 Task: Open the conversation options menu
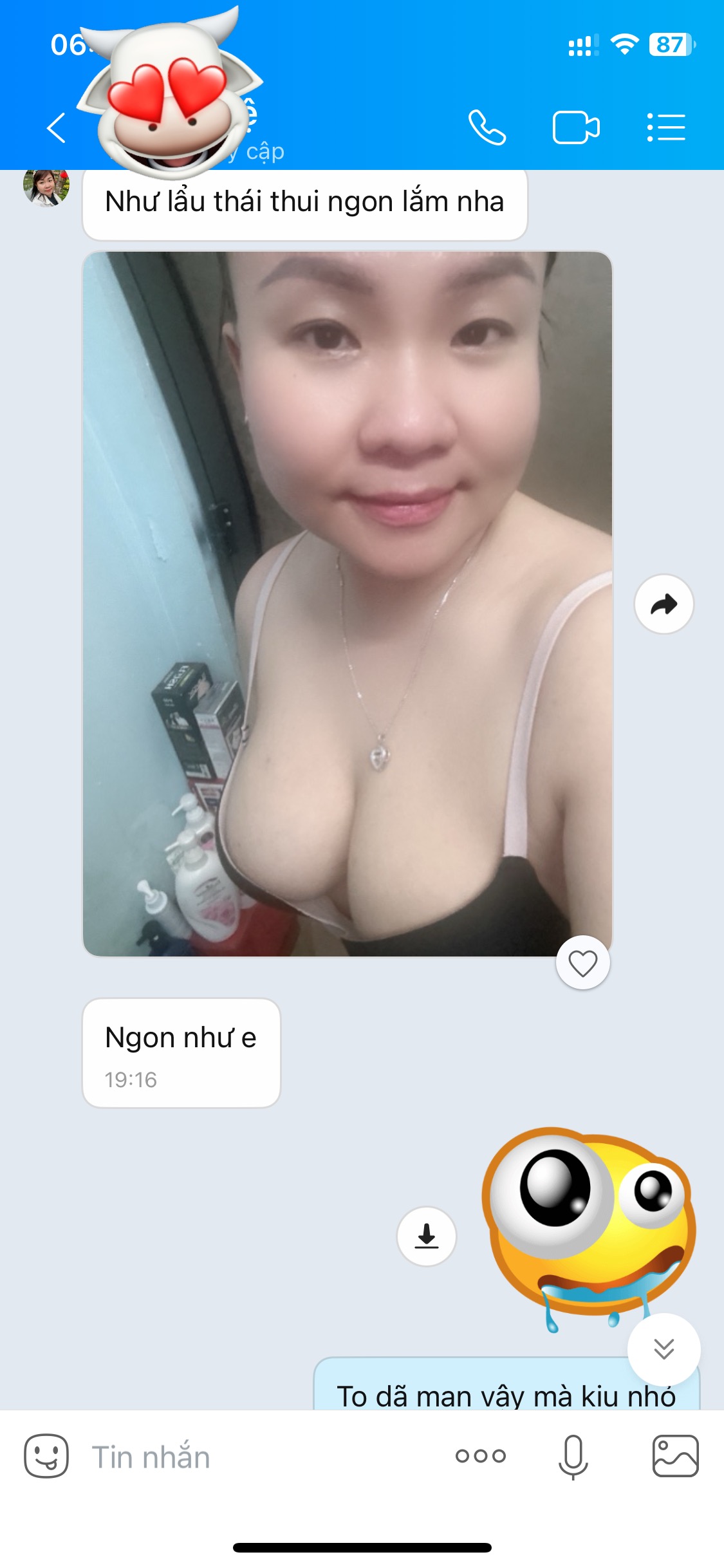pos(666,127)
